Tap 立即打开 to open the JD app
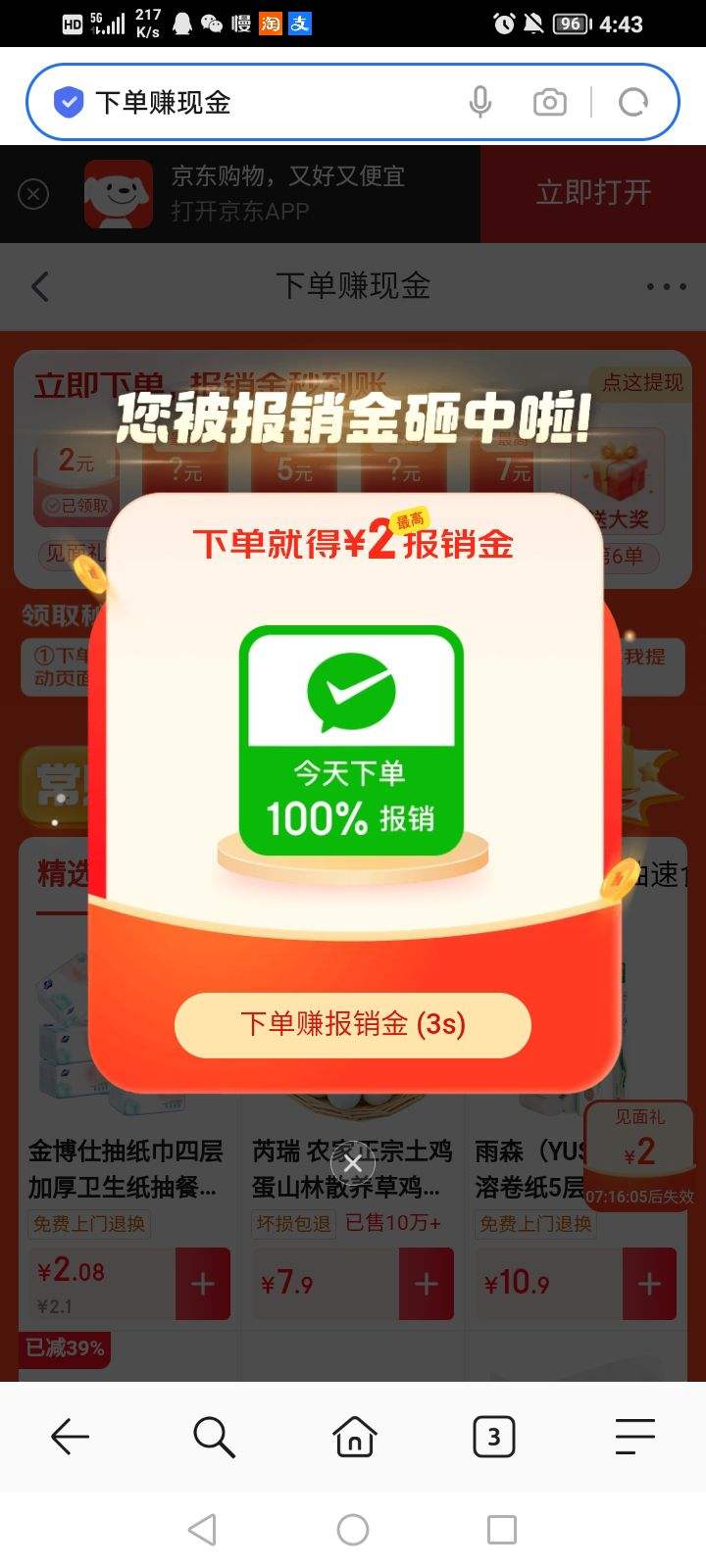Screen dimensions: 706x1568 (x=592, y=194)
